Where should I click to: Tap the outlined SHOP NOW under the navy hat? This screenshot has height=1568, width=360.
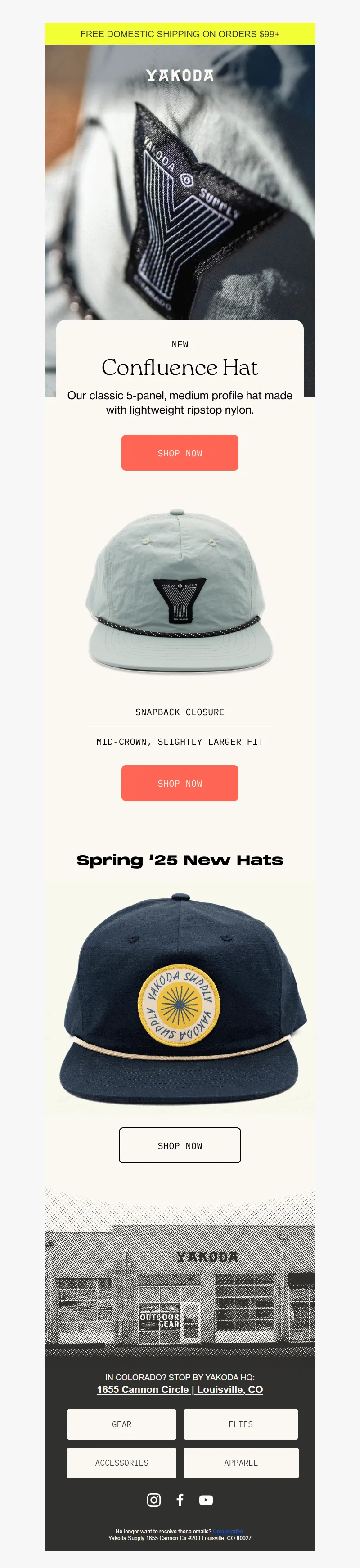tap(180, 1145)
